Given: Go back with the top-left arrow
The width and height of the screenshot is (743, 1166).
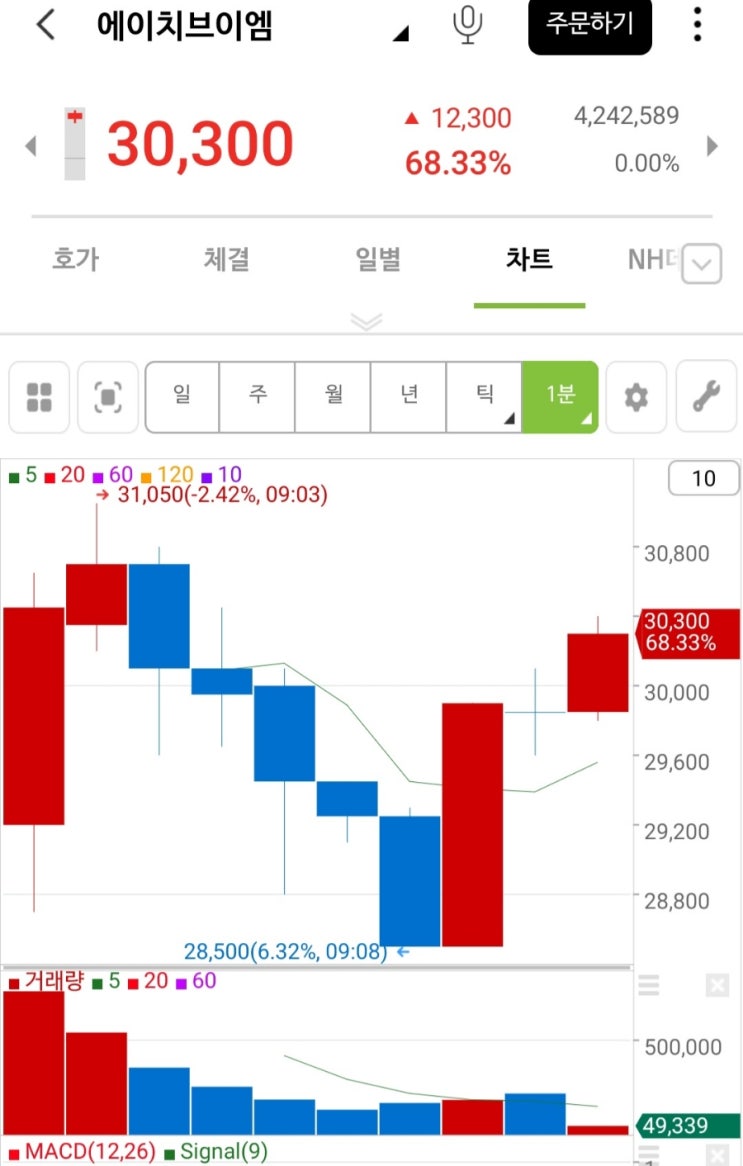Looking at the screenshot, I should coord(46,25).
